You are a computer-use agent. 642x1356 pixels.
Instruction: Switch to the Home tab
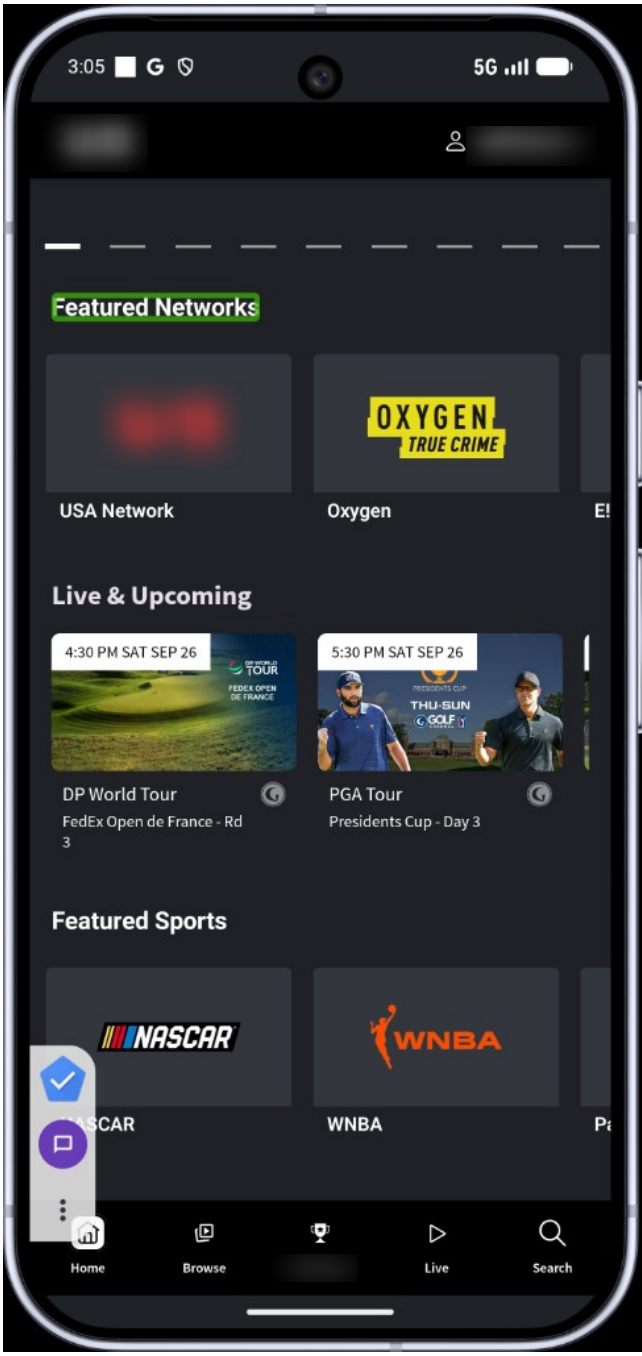88,1247
